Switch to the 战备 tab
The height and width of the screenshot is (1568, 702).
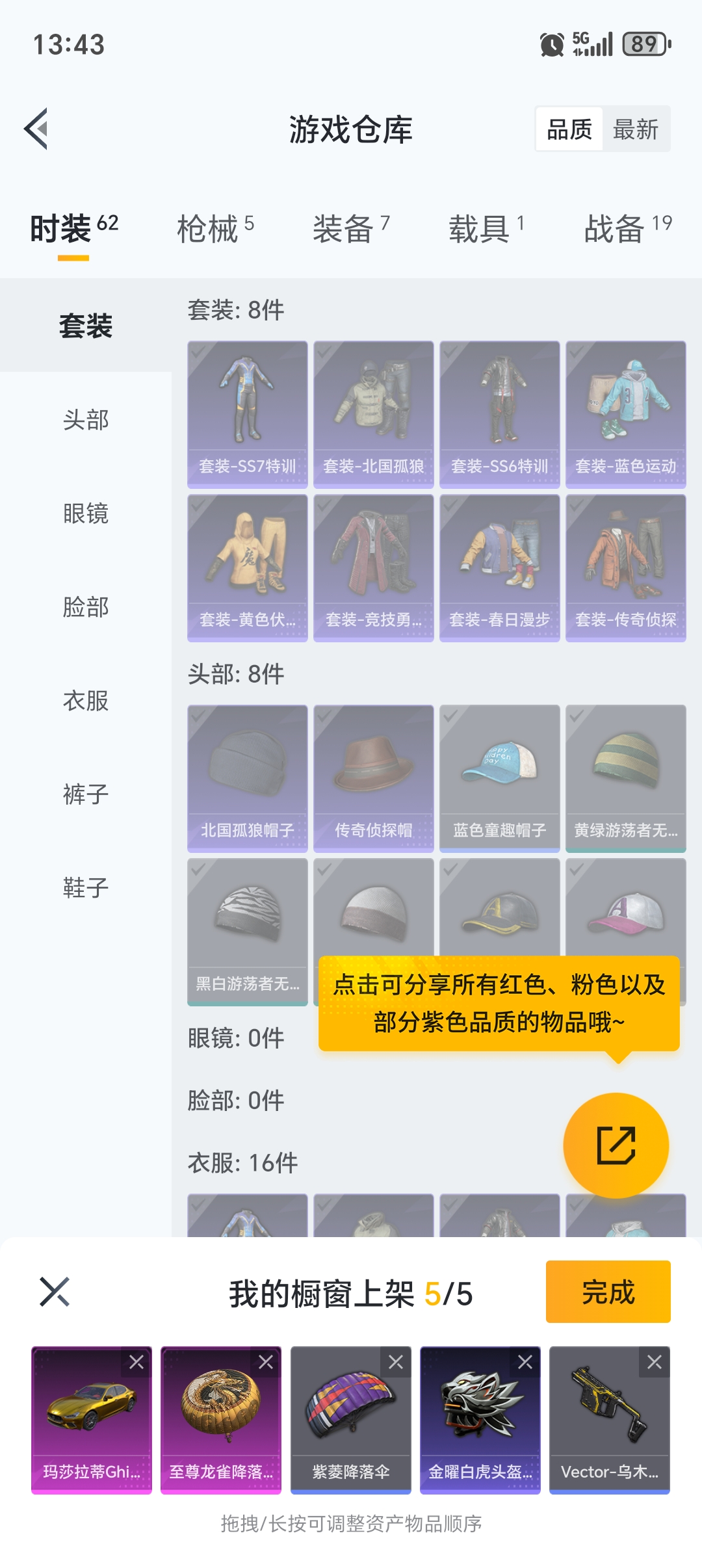(x=627, y=229)
